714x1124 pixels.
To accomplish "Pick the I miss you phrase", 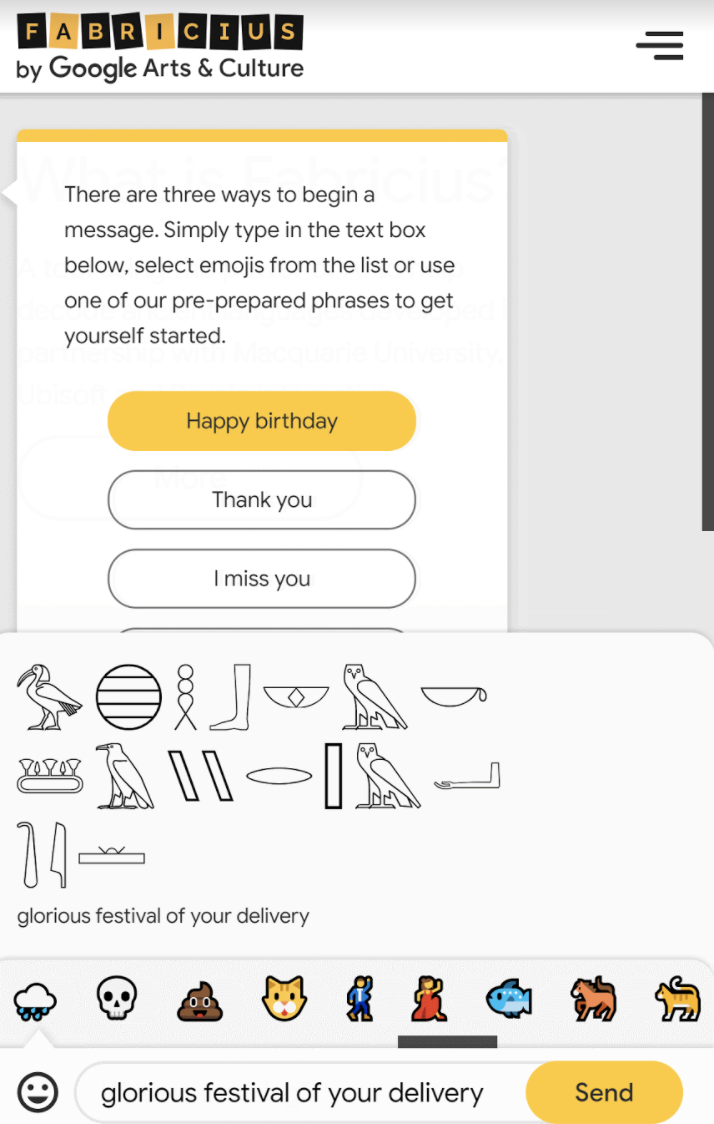I will click(261, 579).
